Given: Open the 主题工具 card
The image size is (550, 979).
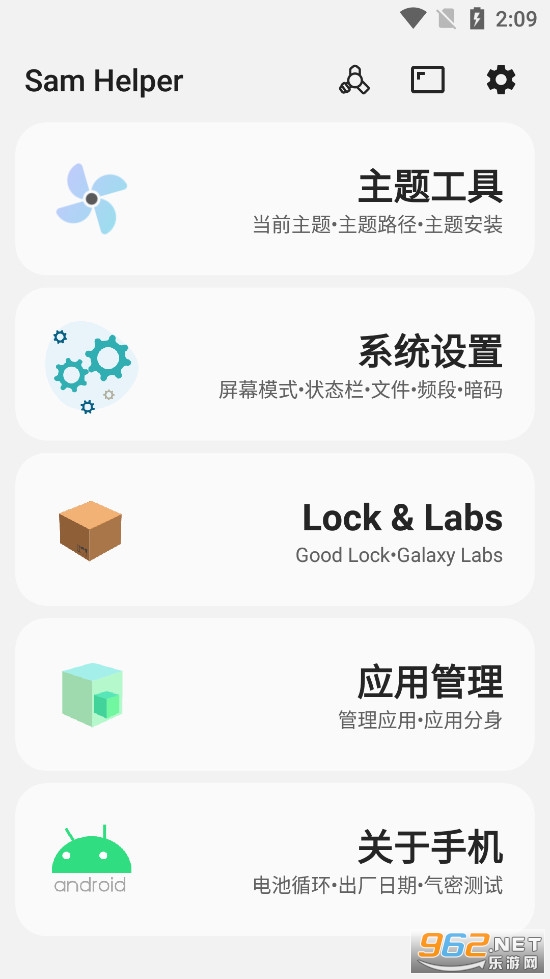Looking at the screenshot, I should 275,199.
